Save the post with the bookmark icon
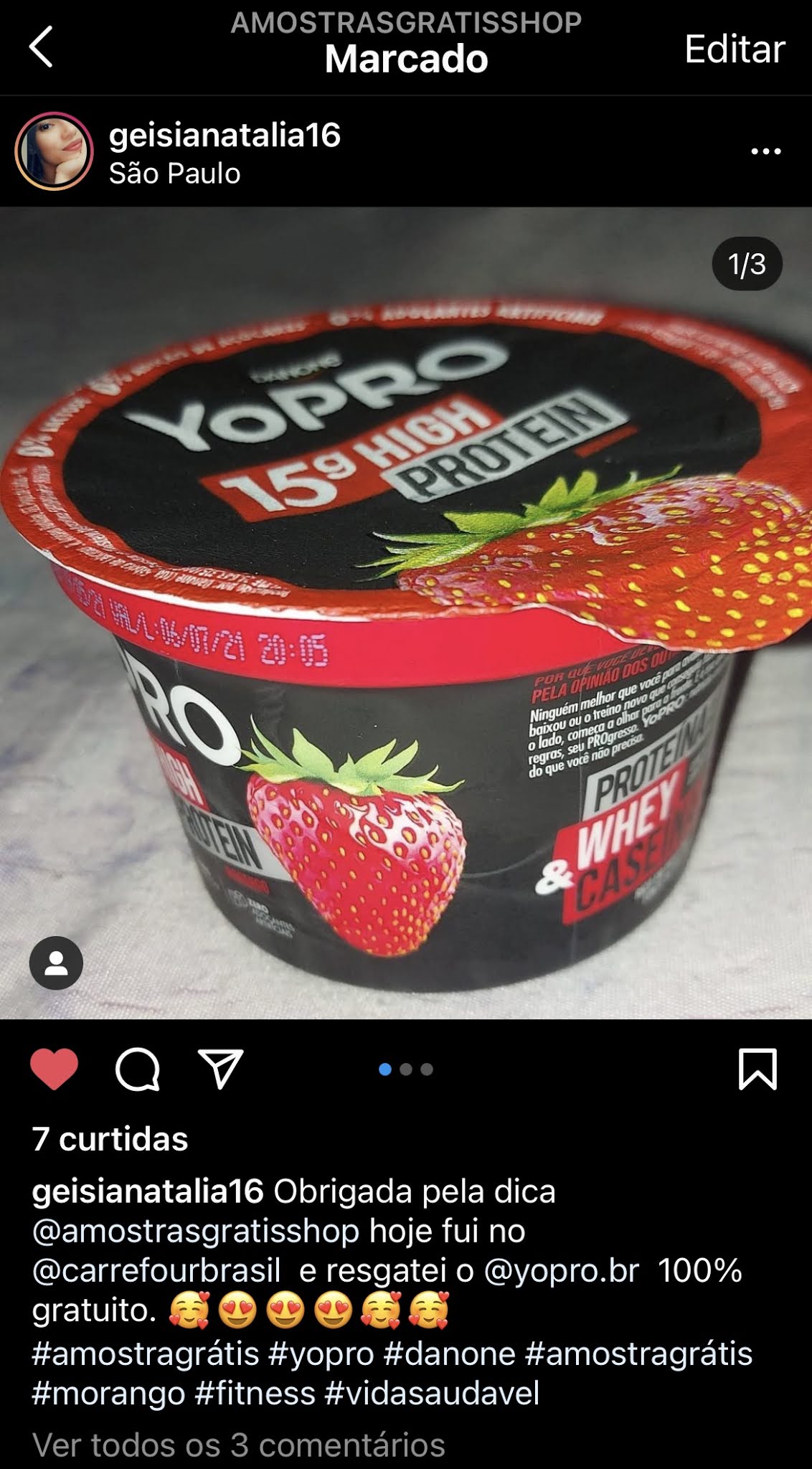812x1469 pixels. [757, 1069]
